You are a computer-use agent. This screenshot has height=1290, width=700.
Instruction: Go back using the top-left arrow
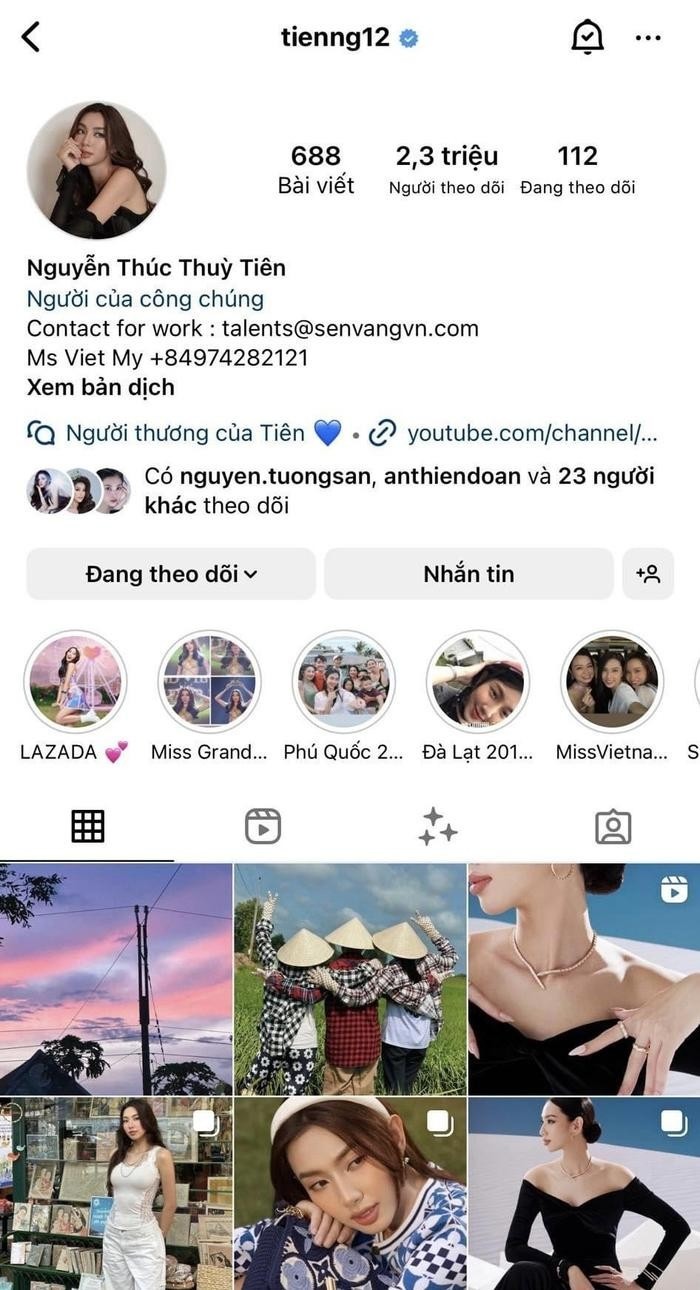31,38
